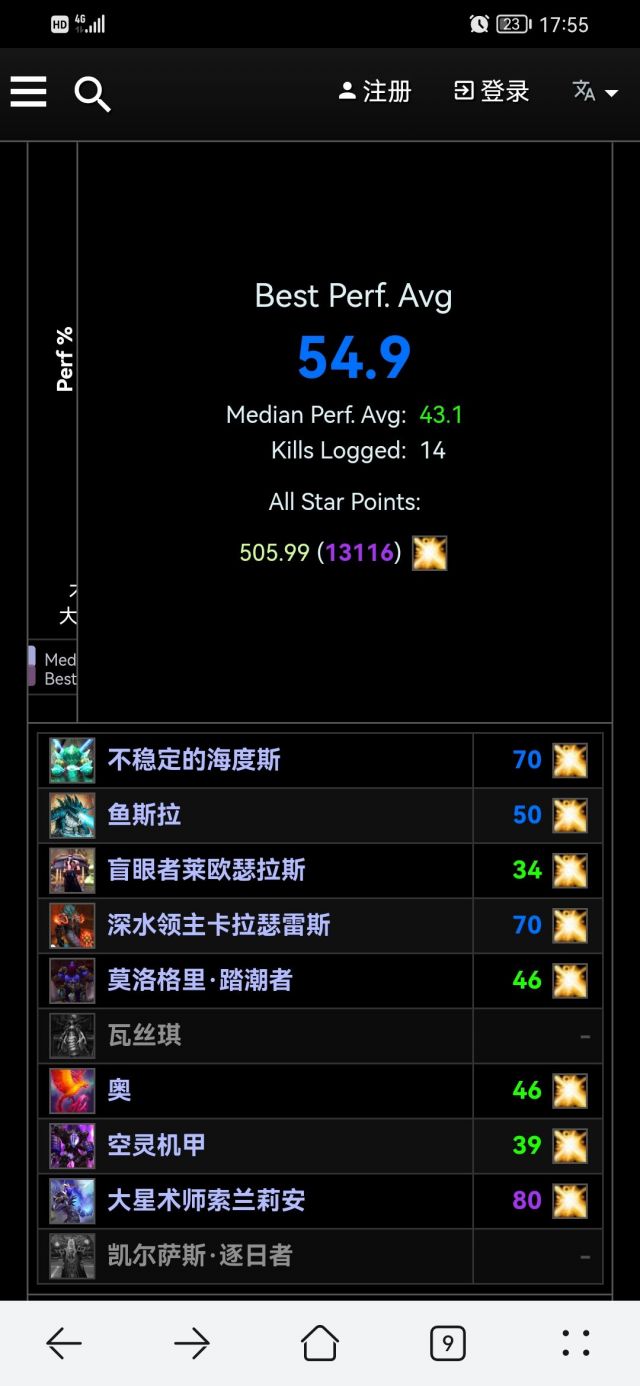Open boss 凯尔萨斯·逐日者 entry
Image resolution: width=640 pixels, height=1386 pixels.
click(x=200, y=1255)
